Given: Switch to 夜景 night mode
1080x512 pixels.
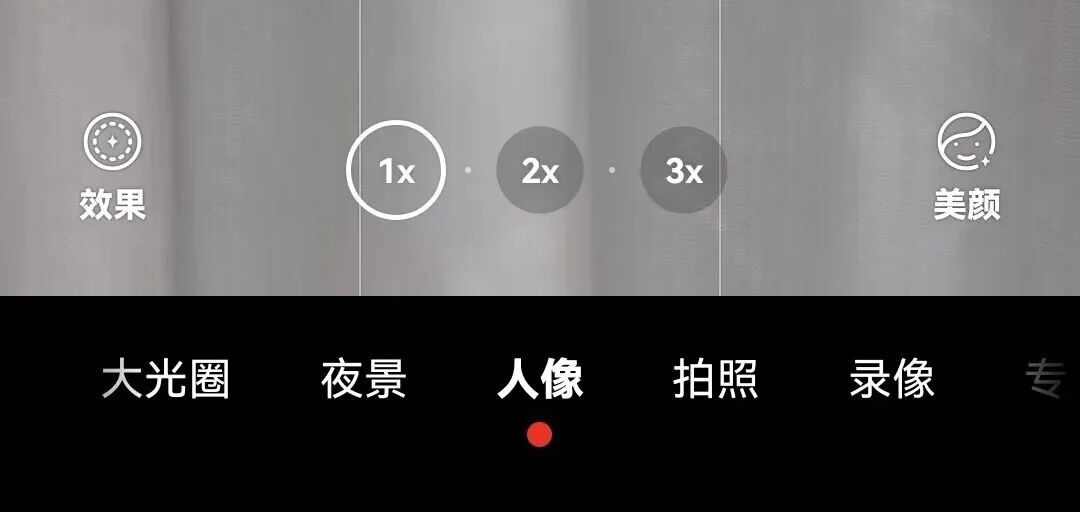Looking at the screenshot, I should pos(363,381).
